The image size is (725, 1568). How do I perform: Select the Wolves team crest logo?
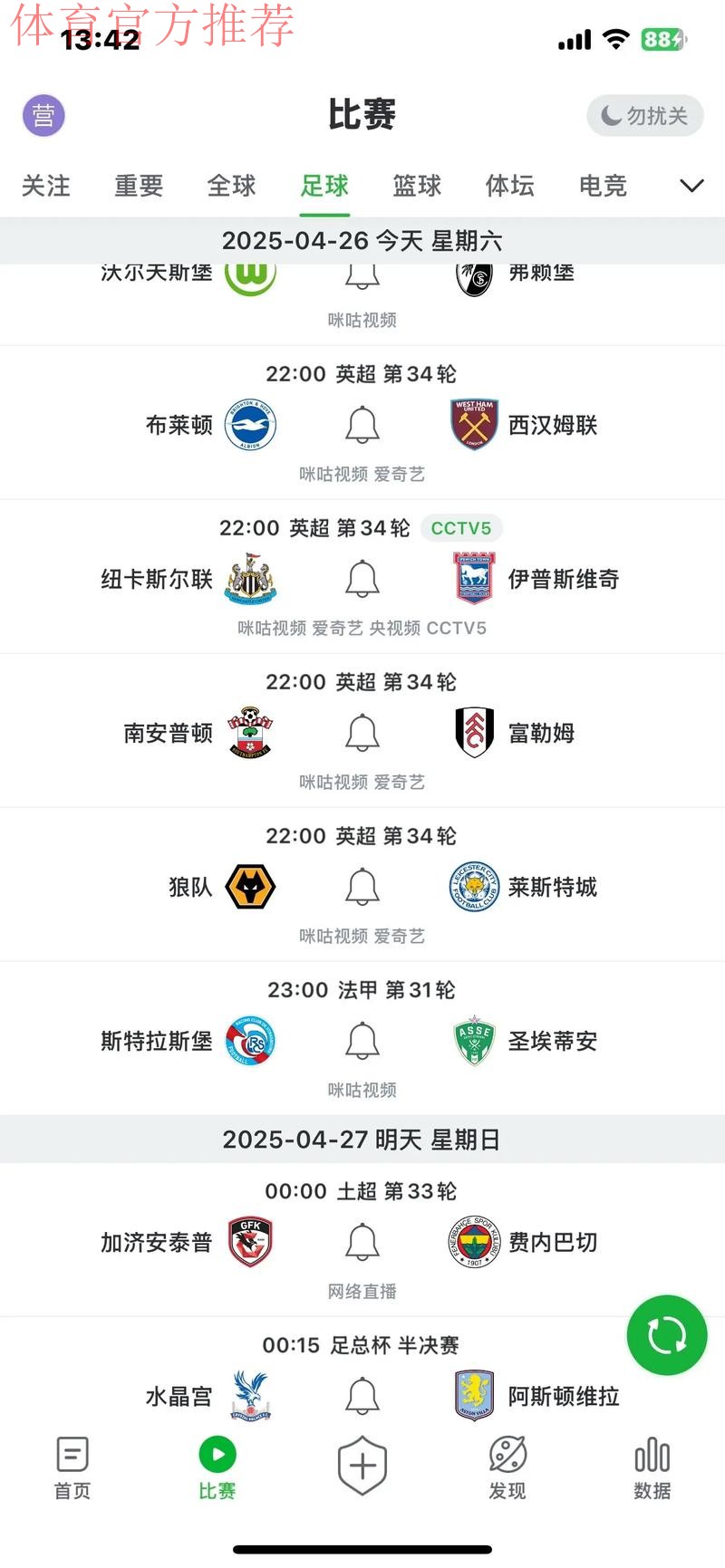coord(249,887)
